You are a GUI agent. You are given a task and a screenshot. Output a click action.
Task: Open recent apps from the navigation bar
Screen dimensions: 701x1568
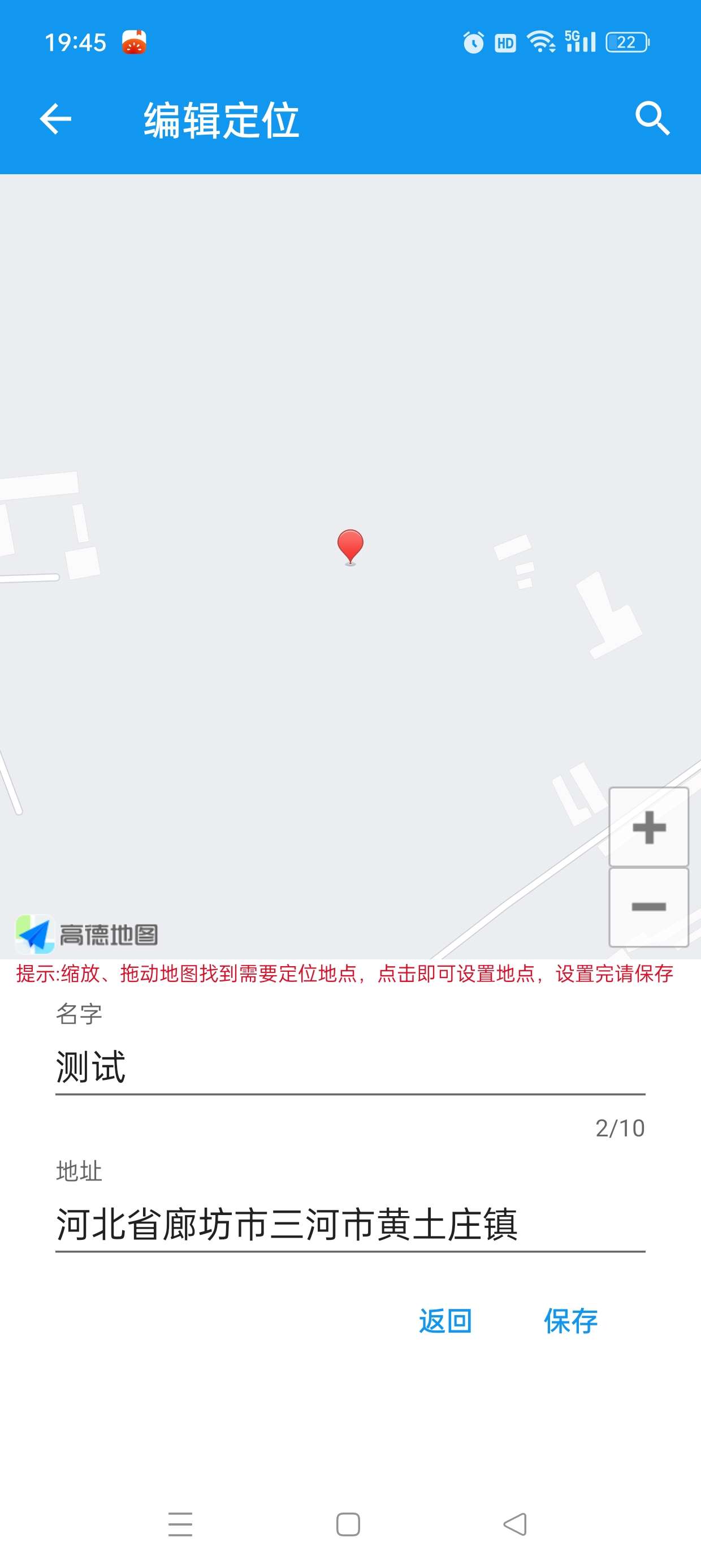tap(180, 1524)
